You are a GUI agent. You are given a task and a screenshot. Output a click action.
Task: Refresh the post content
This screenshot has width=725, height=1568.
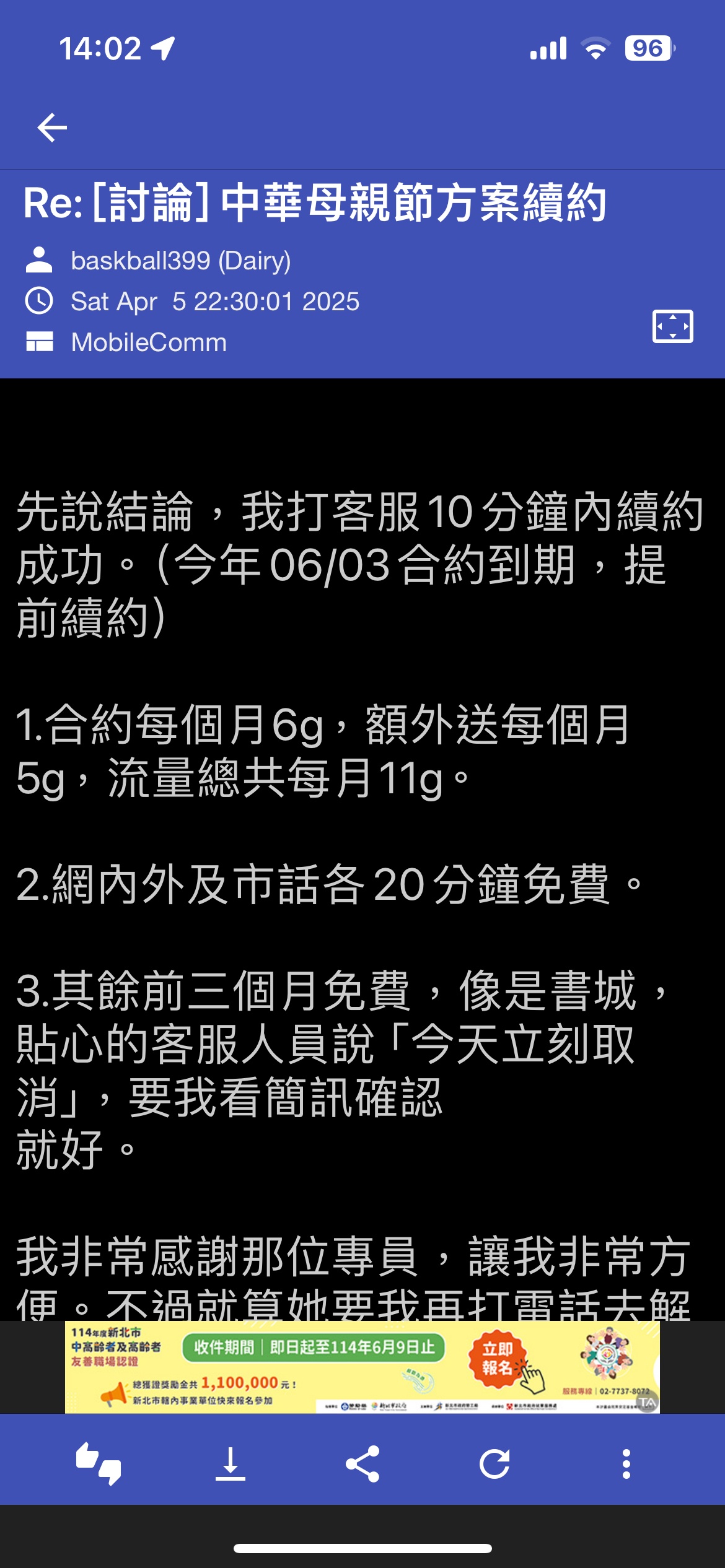point(494,1464)
